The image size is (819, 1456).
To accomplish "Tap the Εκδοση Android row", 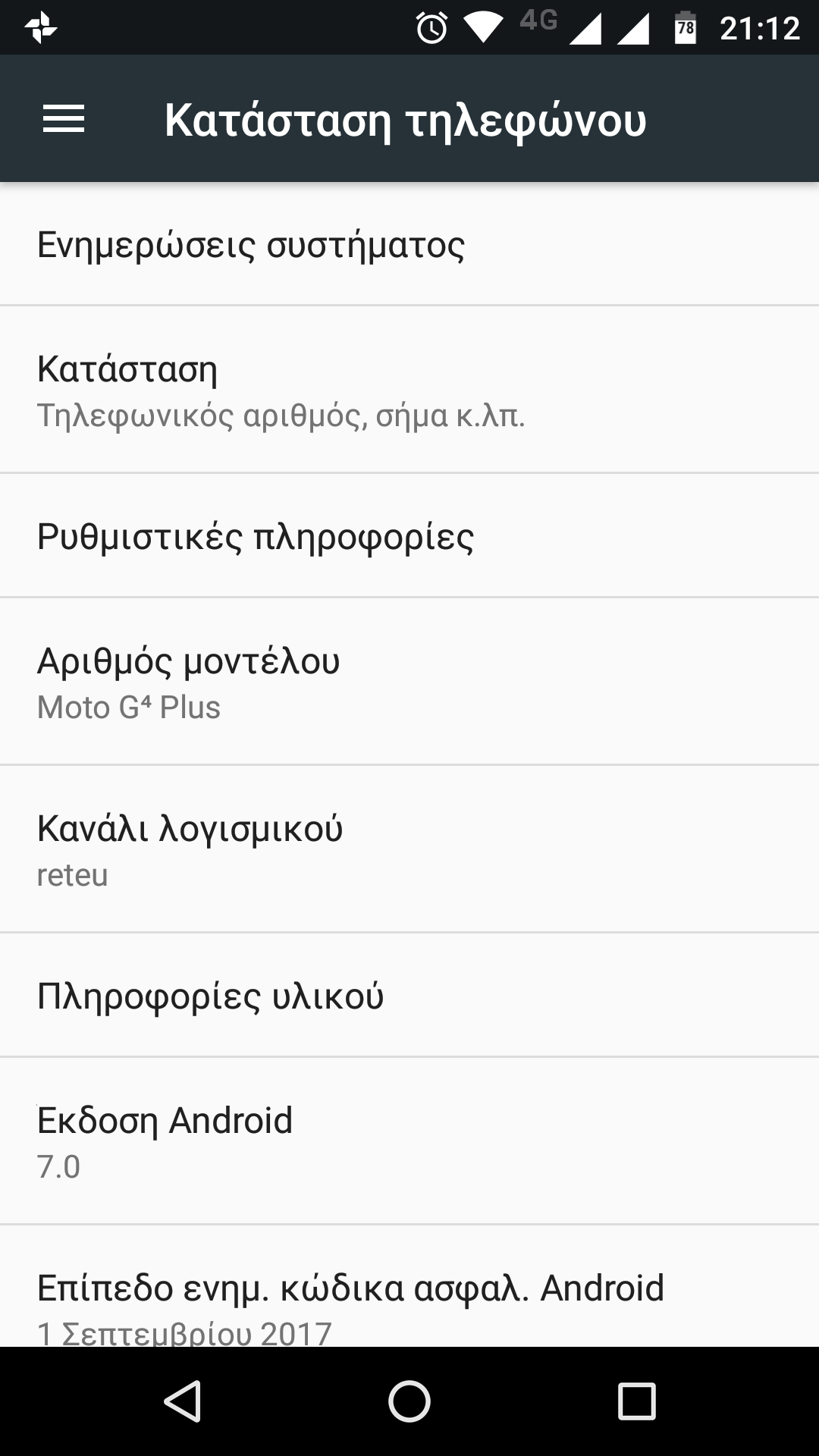I will [x=409, y=1141].
